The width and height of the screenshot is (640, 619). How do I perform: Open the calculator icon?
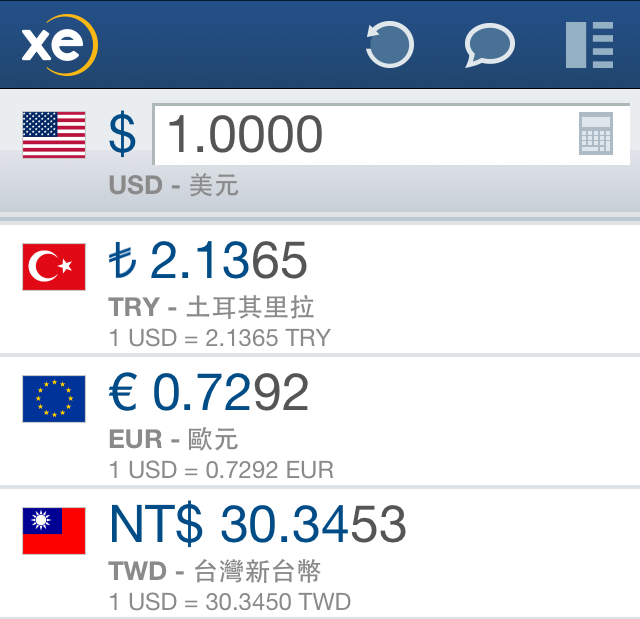click(x=596, y=134)
